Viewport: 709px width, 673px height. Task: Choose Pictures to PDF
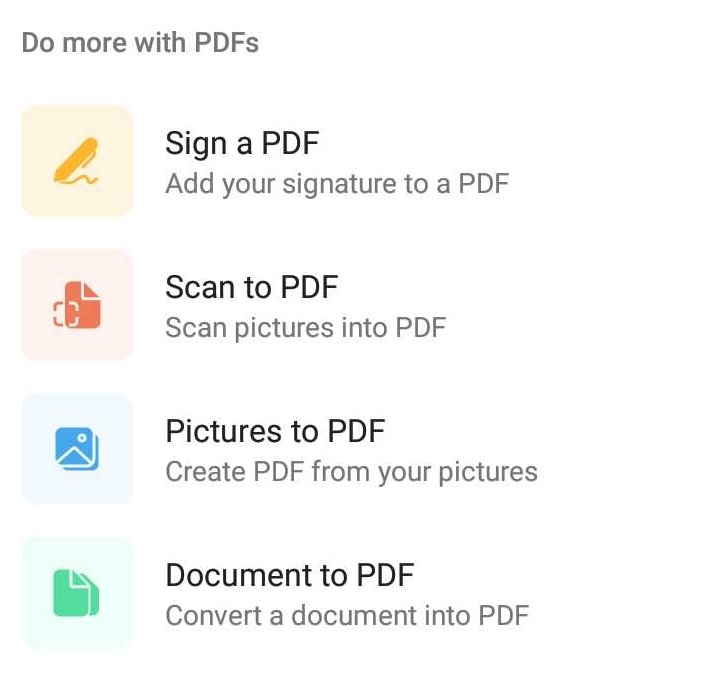pyautogui.click(x=275, y=432)
